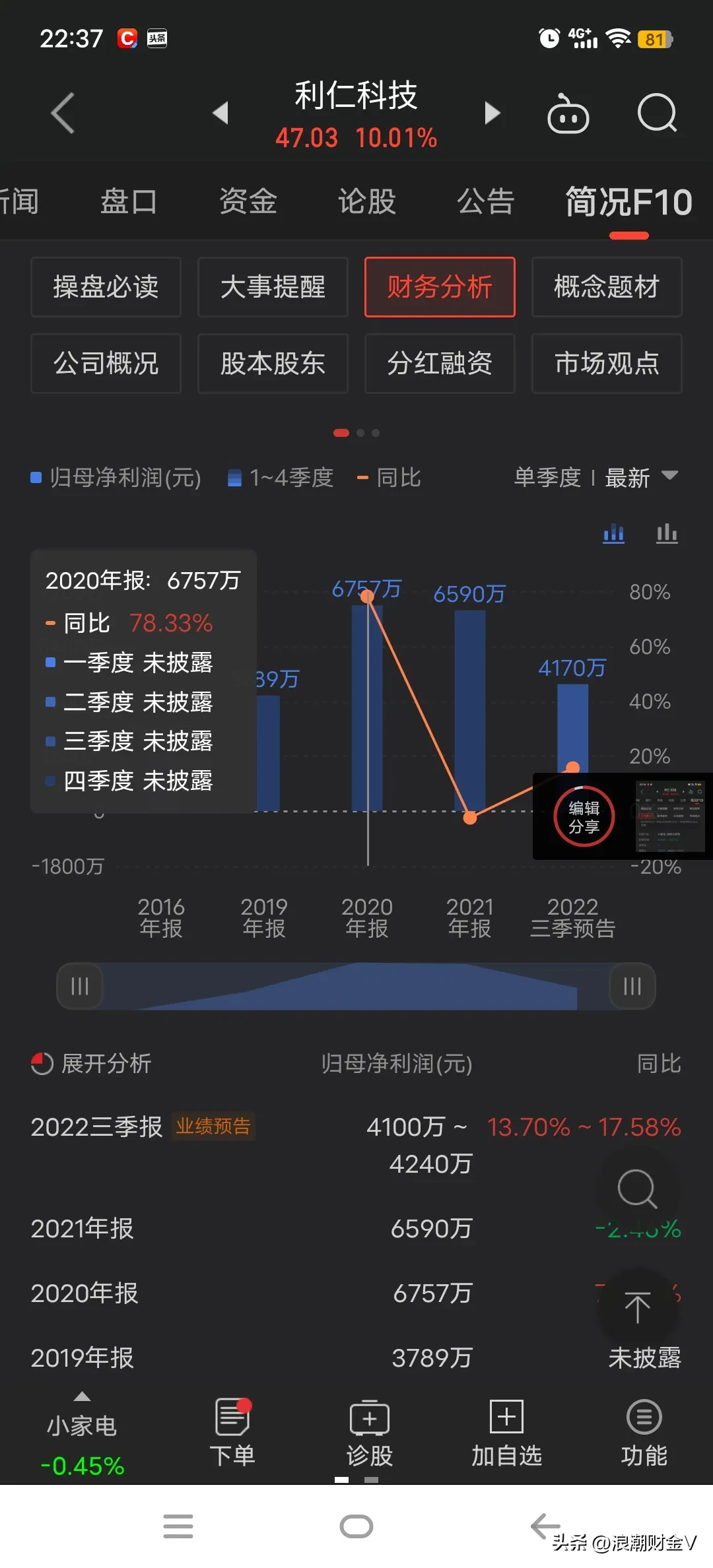Add stock via 加自选
The width and height of the screenshot is (713, 1568).
point(506,1433)
